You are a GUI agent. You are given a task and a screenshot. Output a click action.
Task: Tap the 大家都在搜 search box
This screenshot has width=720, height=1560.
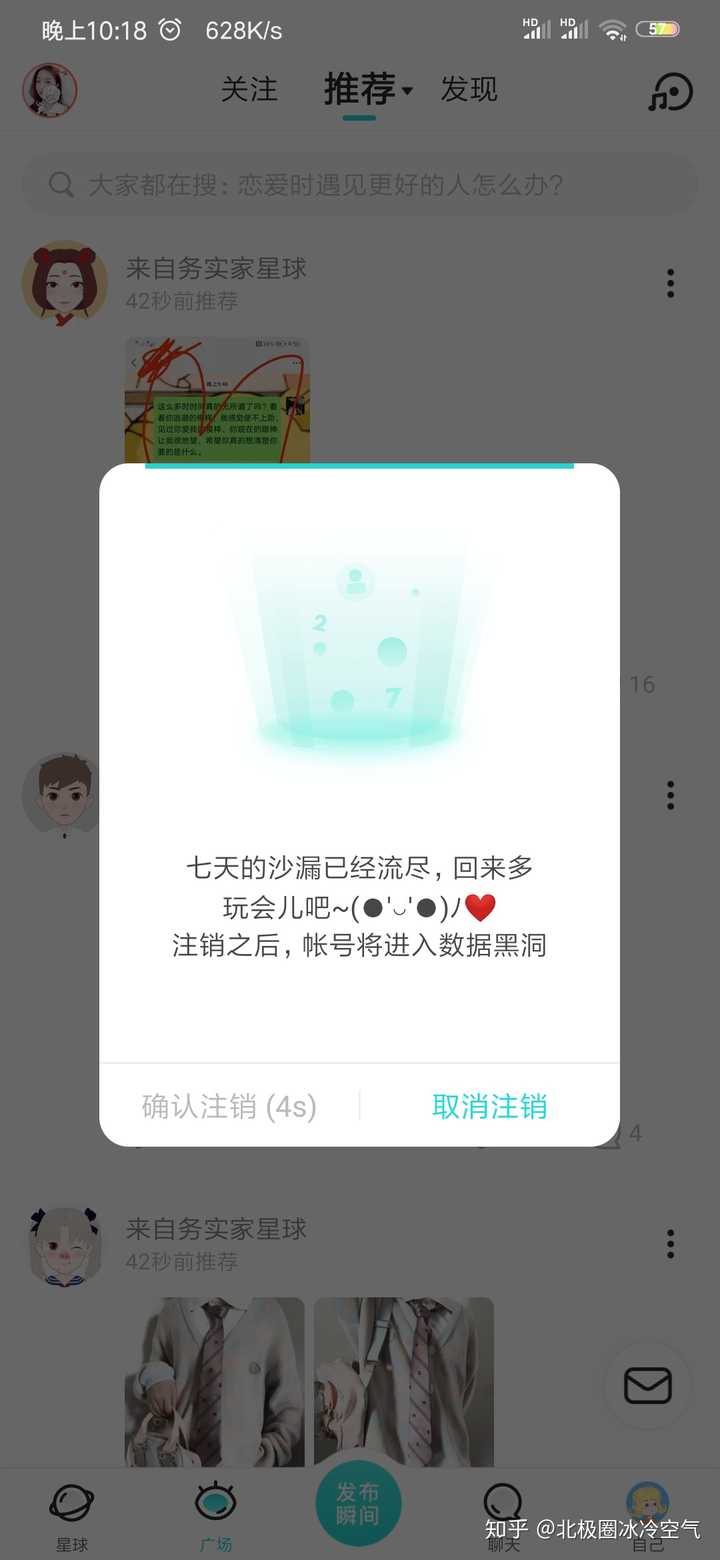pos(360,184)
